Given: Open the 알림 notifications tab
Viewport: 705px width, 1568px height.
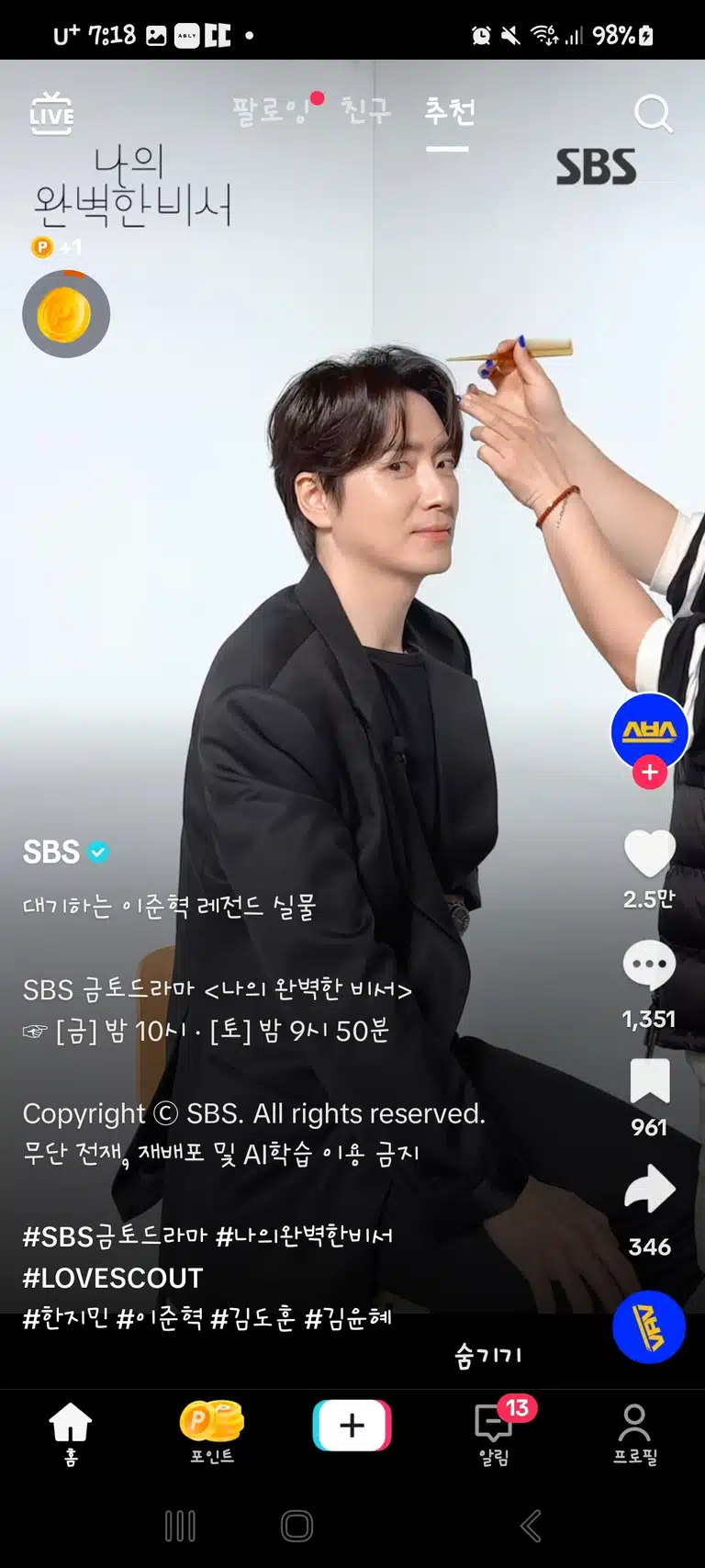Looking at the screenshot, I should [x=494, y=1432].
